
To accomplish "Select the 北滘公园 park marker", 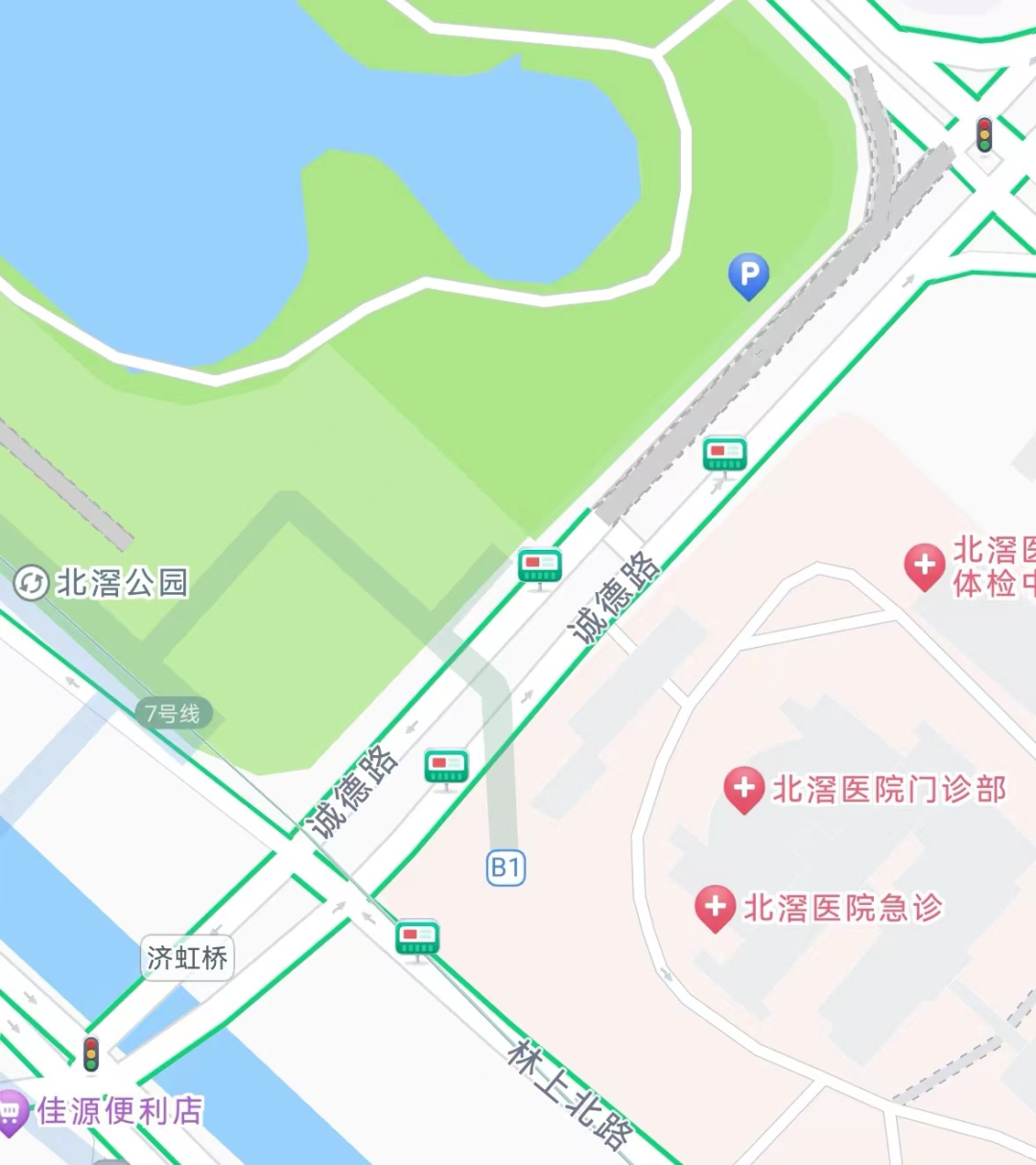I will [x=31, y=582].
